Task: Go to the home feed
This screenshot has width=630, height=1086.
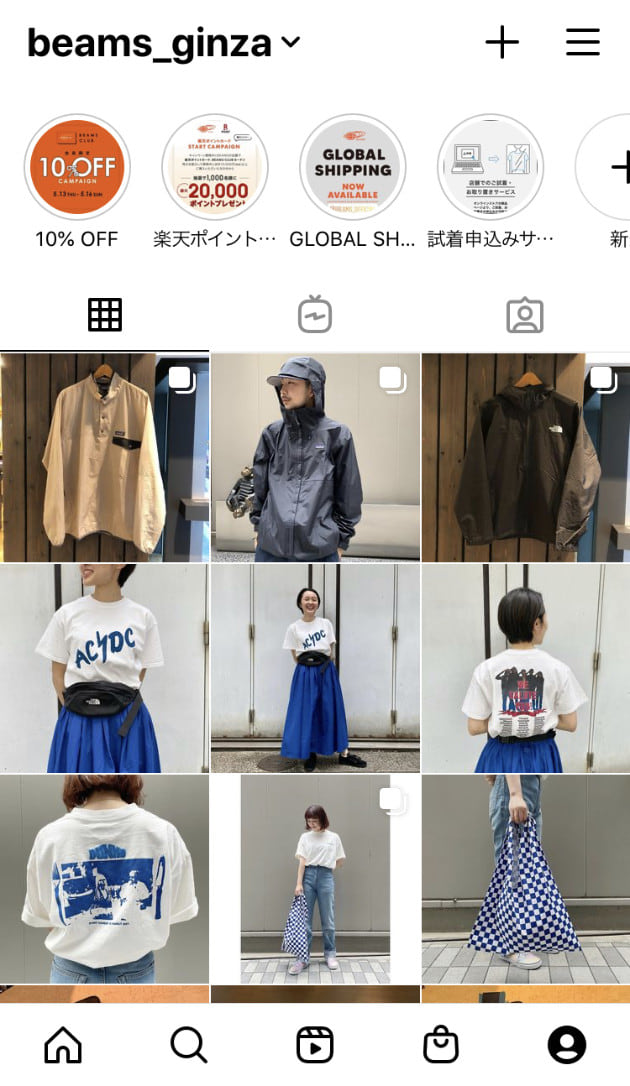Action: [x=63, y=1045]
